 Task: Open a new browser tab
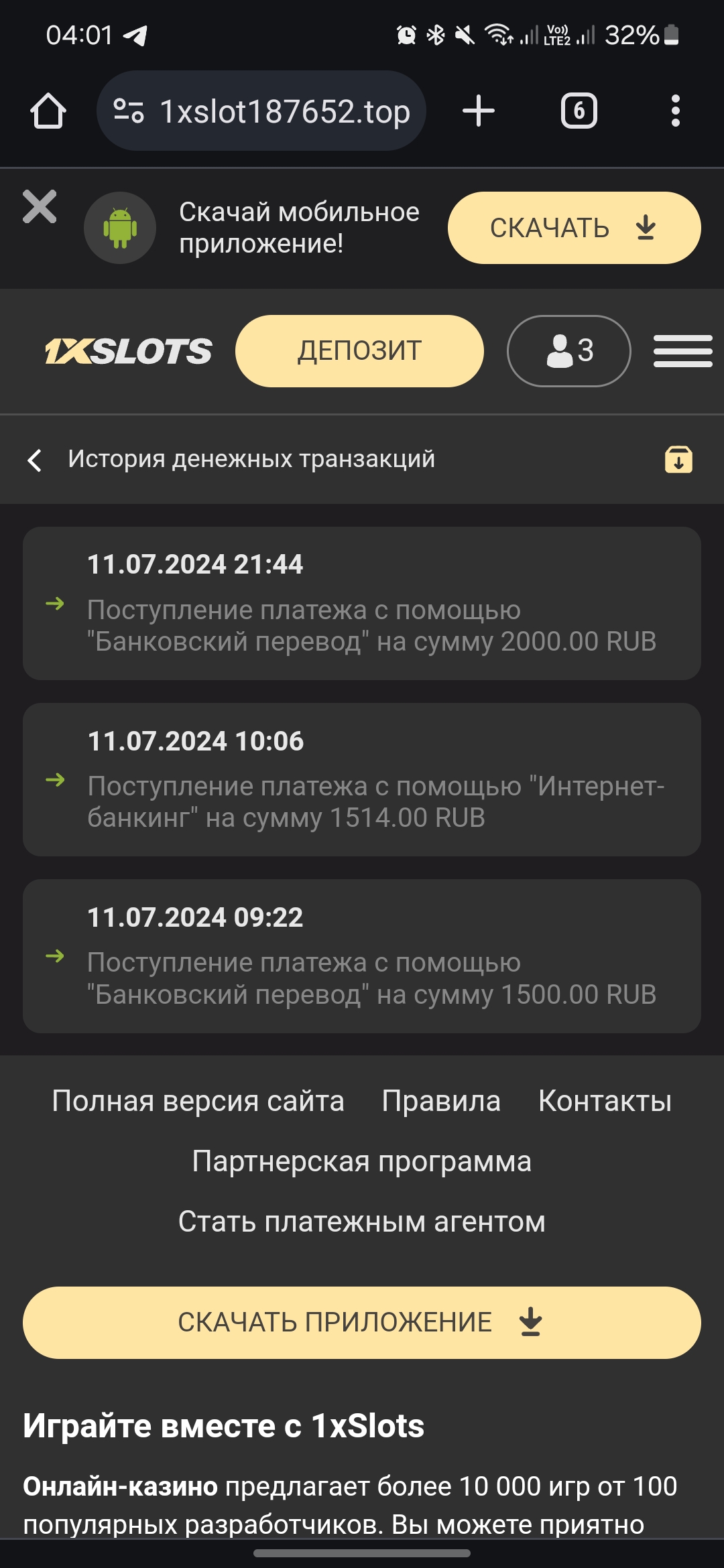pyautogui.click(x=479, y=111)
